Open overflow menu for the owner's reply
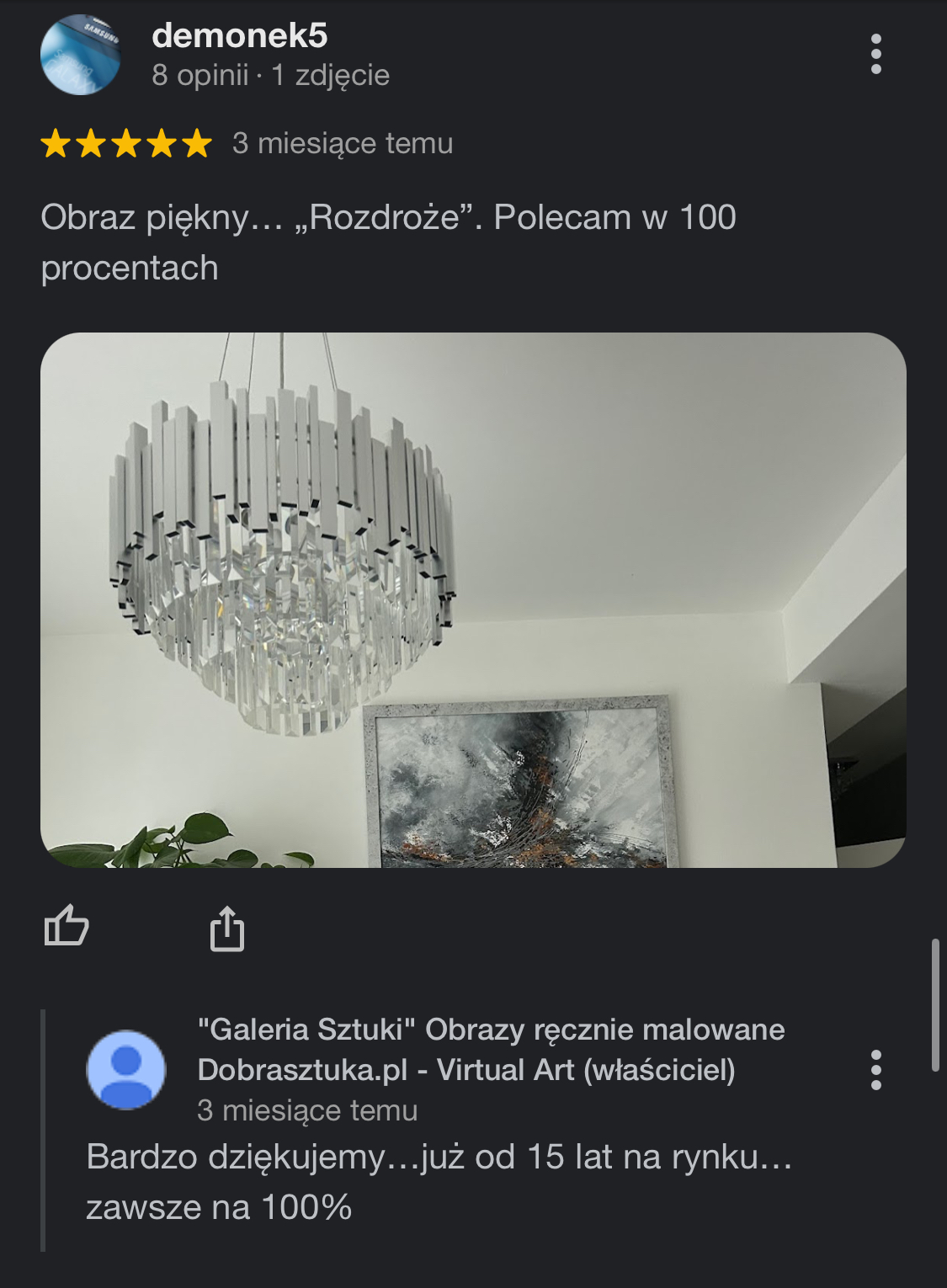The image size is (947, 1288). (875, 1070)
